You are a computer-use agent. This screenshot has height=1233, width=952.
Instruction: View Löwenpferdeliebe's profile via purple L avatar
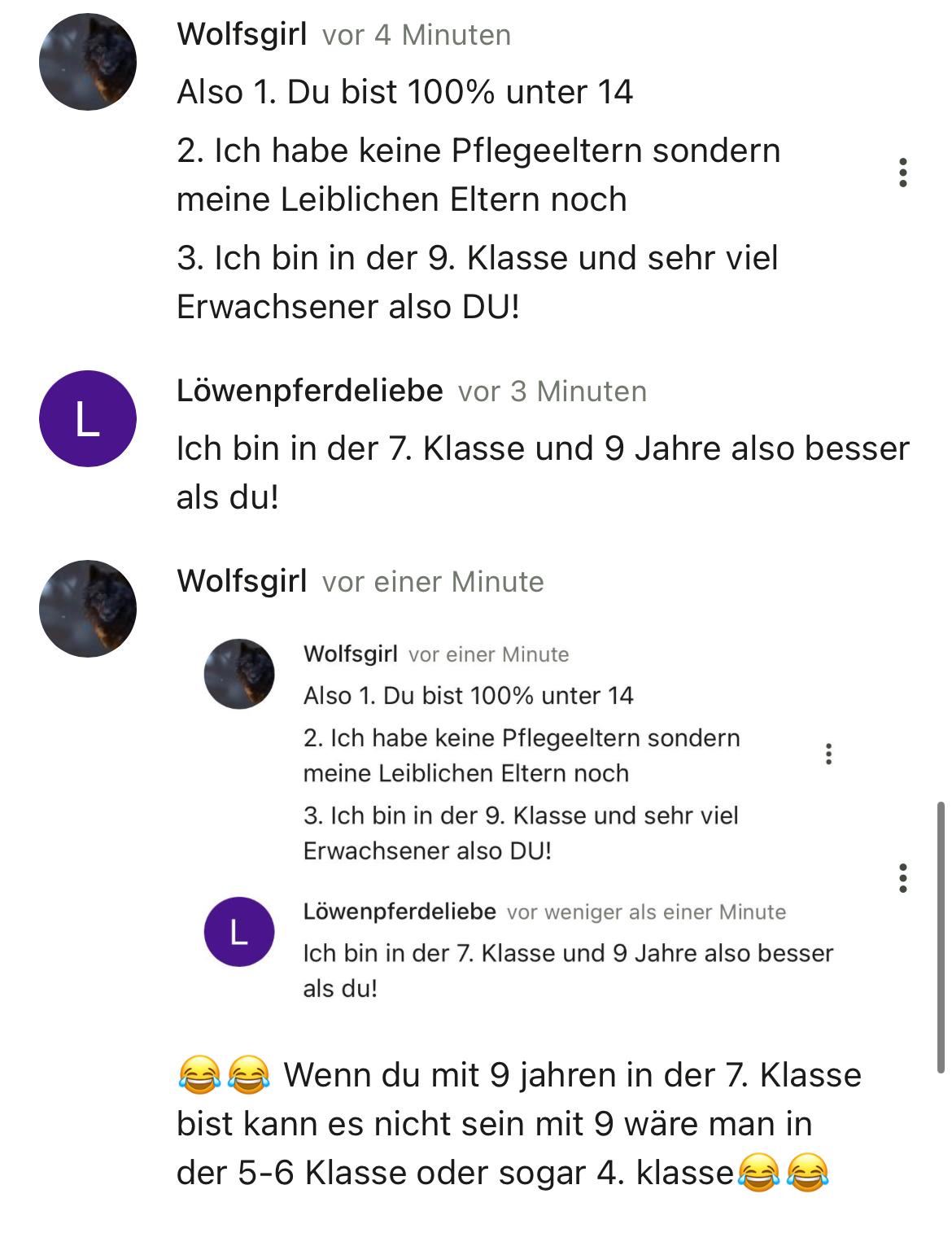click(88, 418)
